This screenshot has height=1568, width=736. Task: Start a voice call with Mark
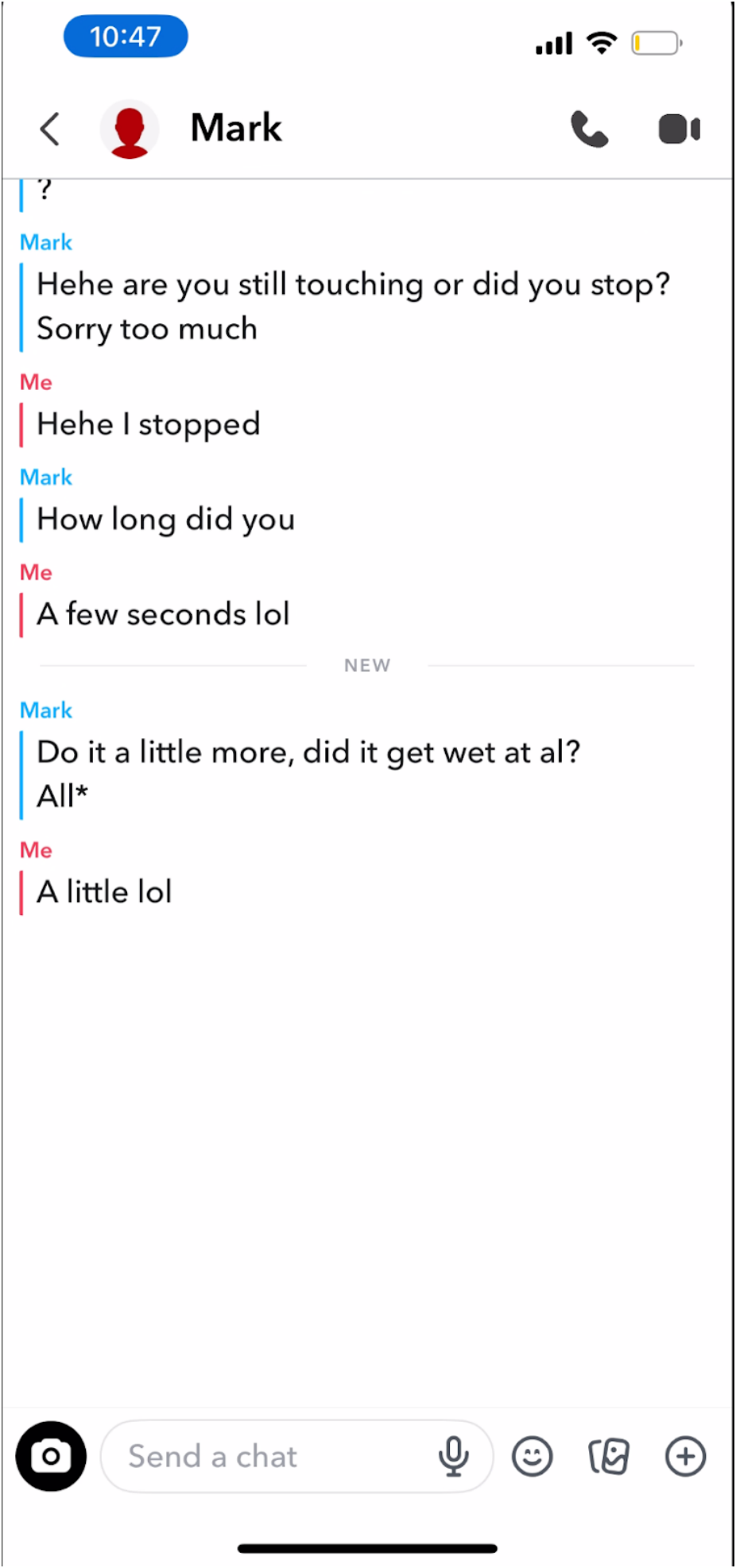coord(589,129)
